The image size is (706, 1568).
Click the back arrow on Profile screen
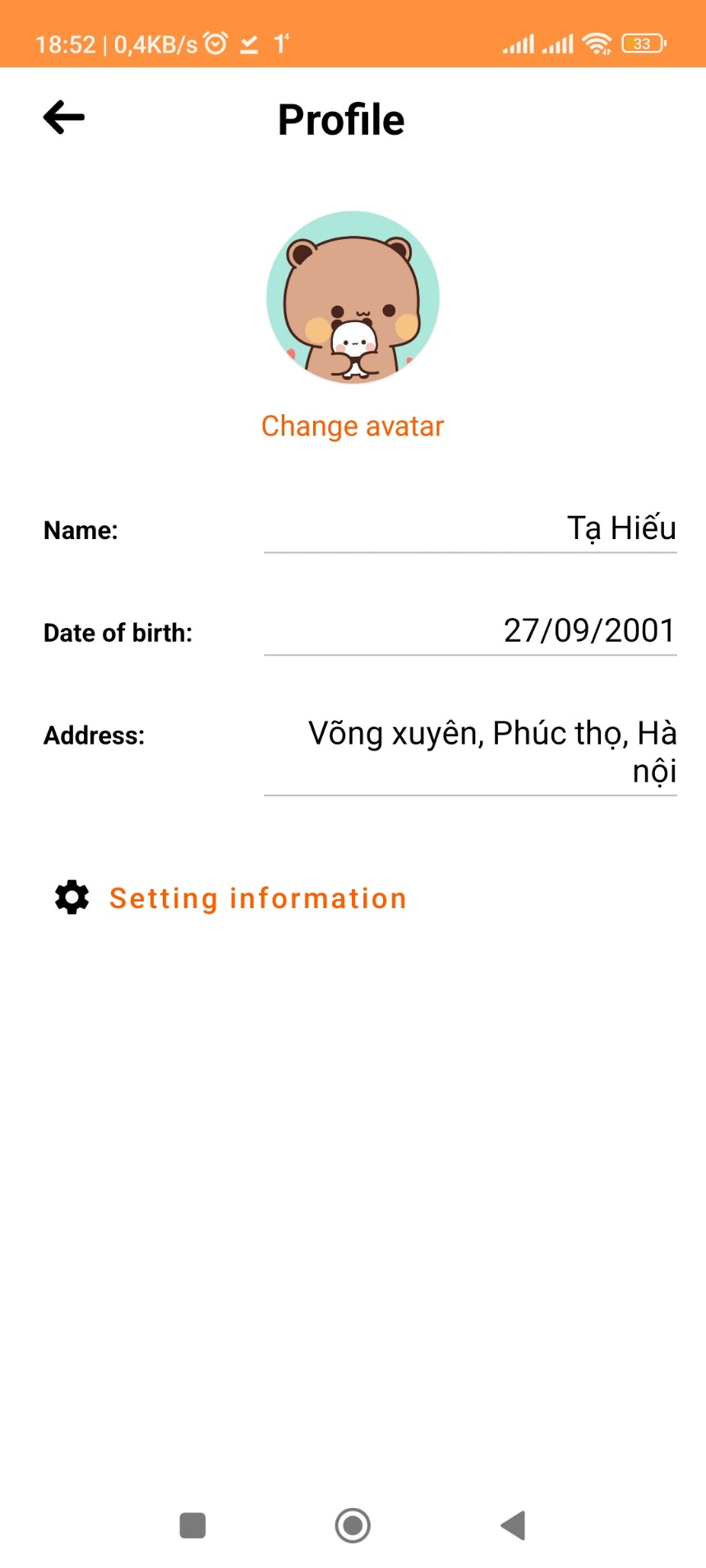click(63, 117)
